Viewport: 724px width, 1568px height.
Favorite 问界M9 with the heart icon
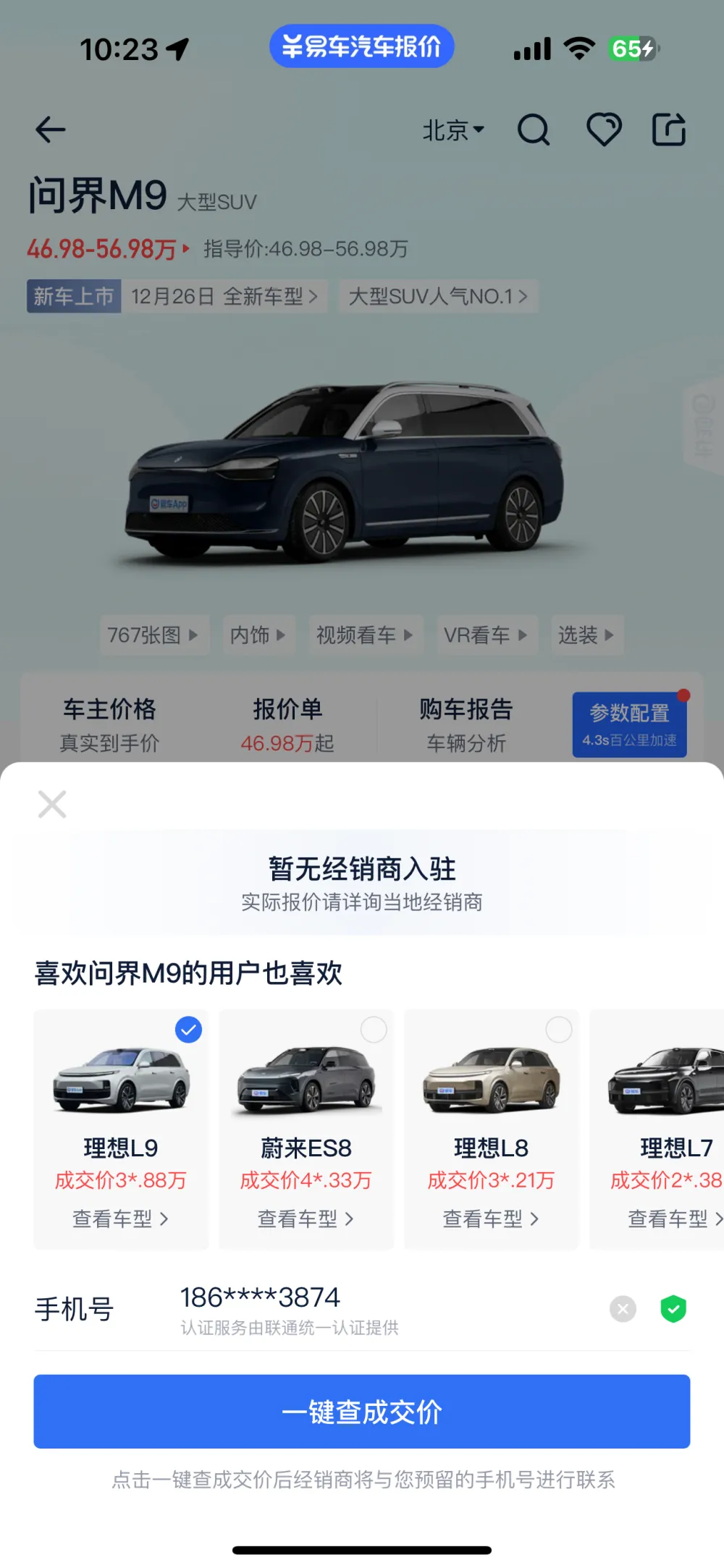604,130
